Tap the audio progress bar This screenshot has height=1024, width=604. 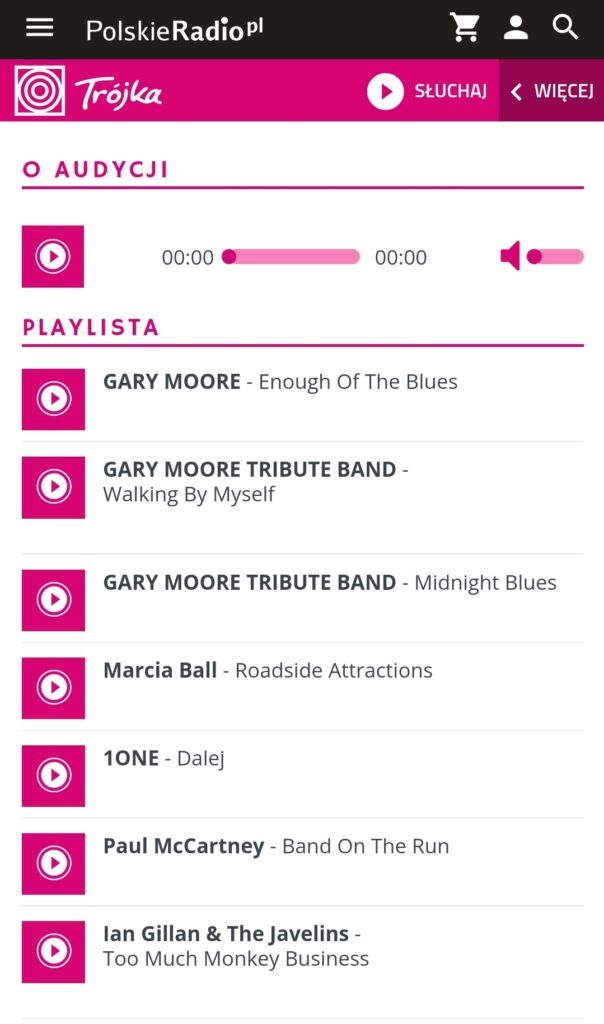292,257
